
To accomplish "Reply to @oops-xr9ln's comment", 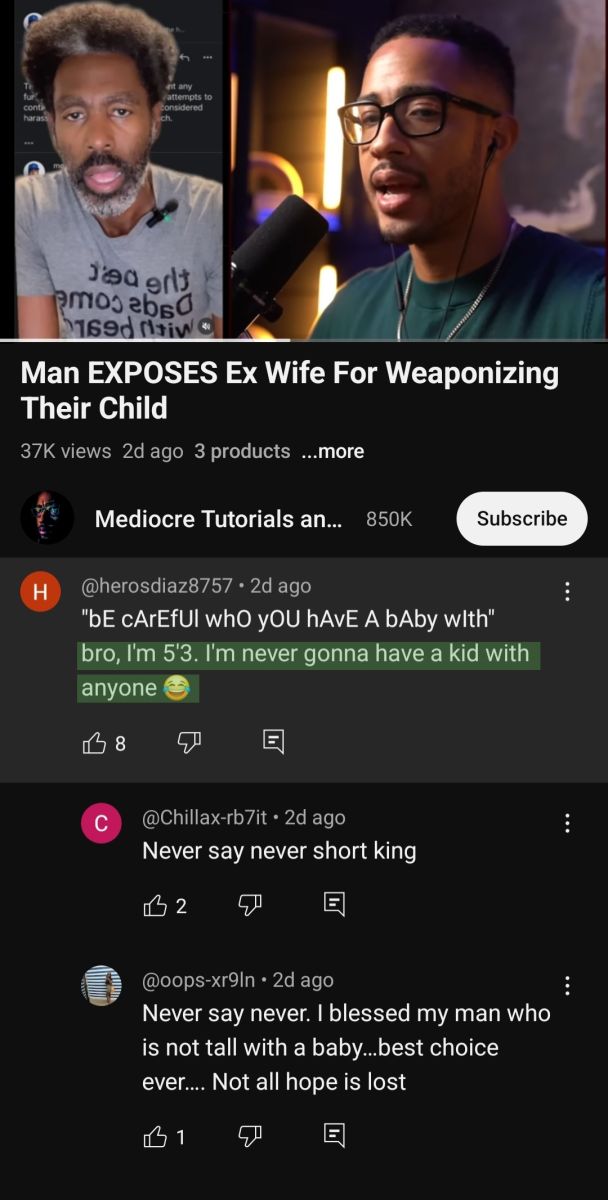I will pos(335,1135).
